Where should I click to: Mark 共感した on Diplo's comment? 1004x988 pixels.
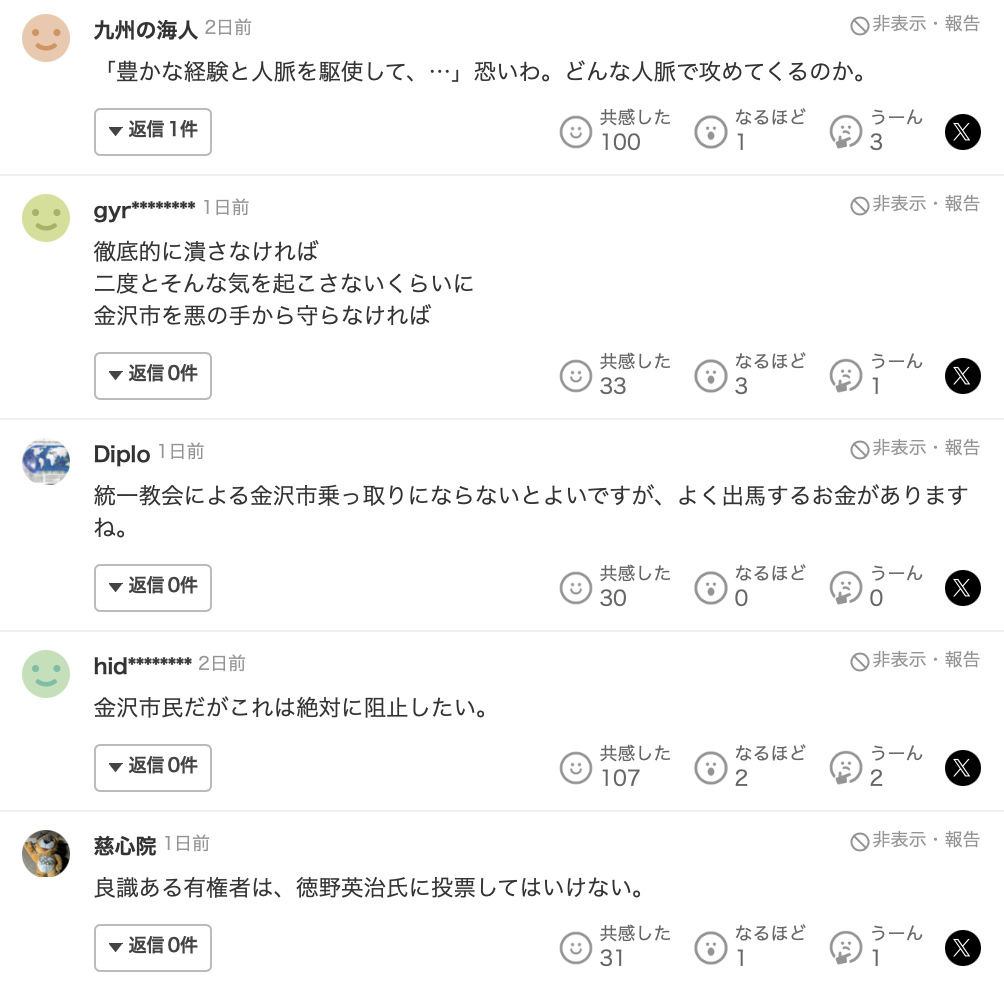[576, 587]
